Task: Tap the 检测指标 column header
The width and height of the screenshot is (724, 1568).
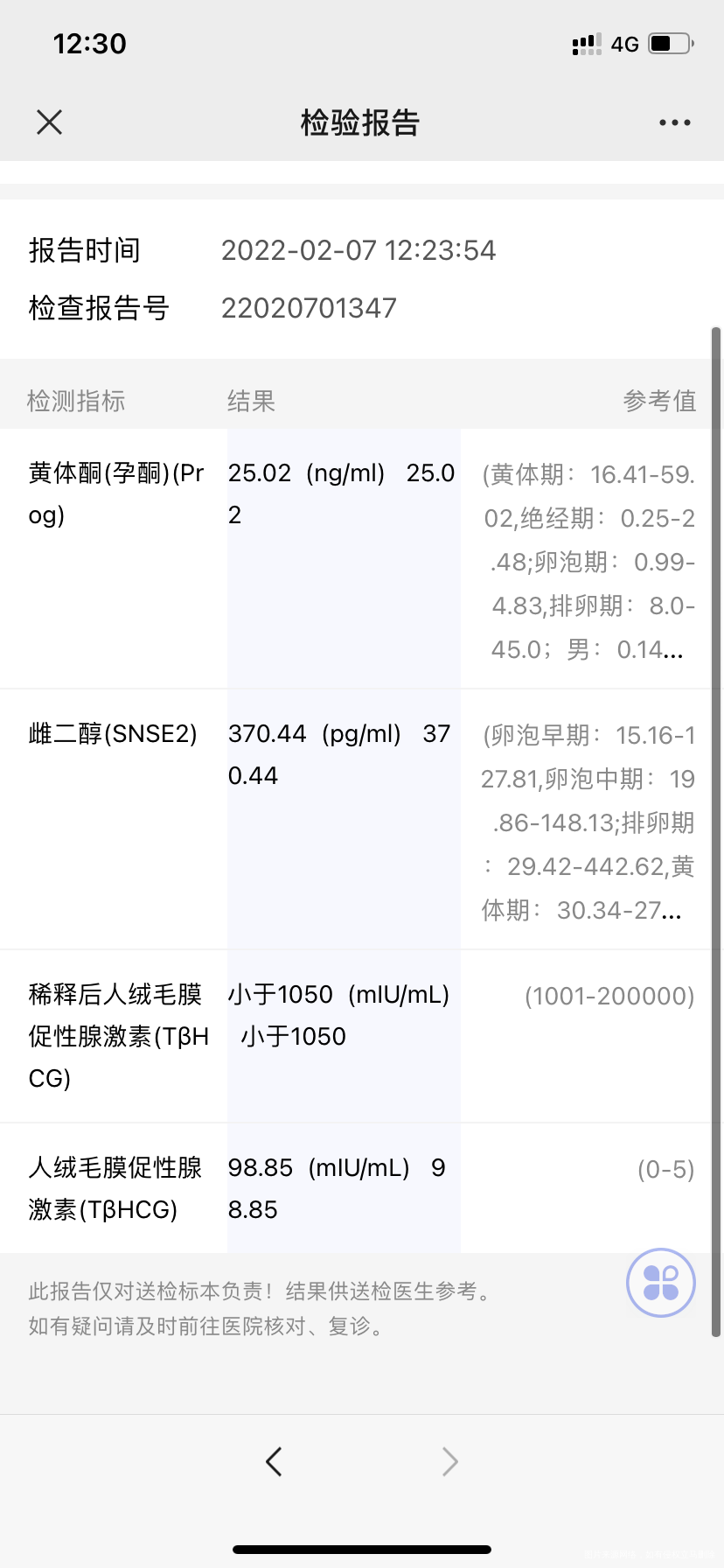Action: [x=75, y=401]
